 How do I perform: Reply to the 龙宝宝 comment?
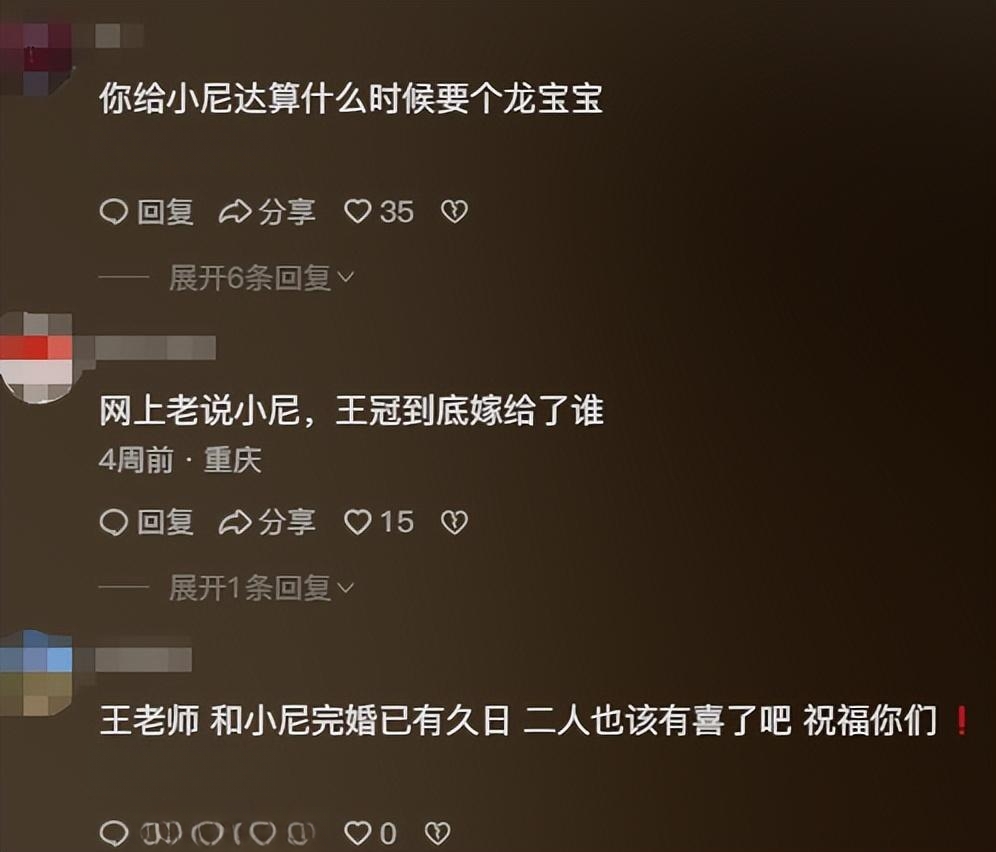[146, 212]
